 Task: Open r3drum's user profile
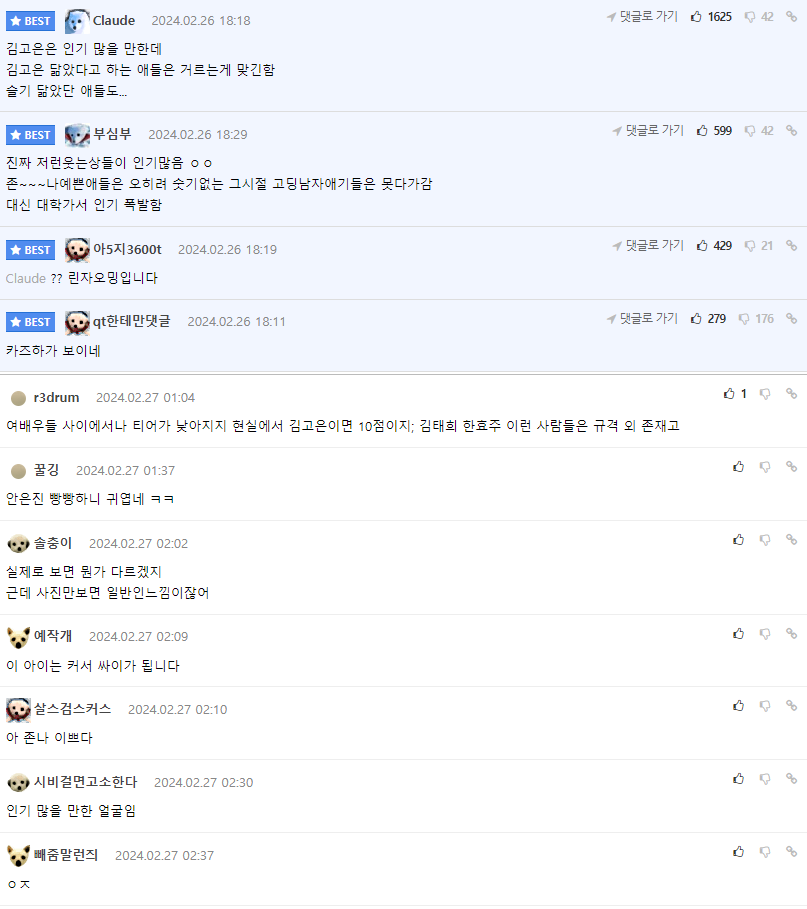(x=56, y=398)
